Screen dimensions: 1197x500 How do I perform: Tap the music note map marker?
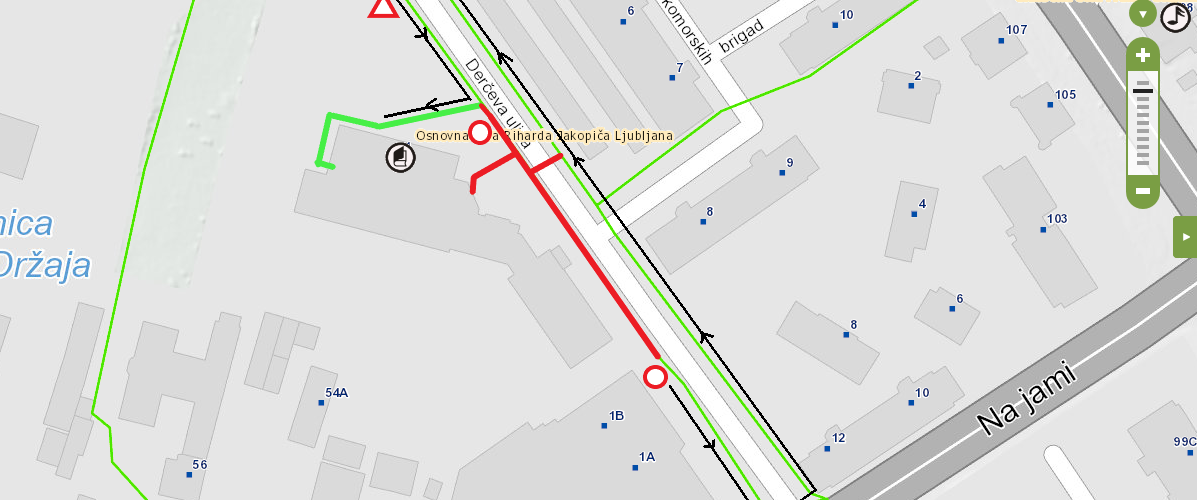pyautogui.click(x=1175, y=15)
